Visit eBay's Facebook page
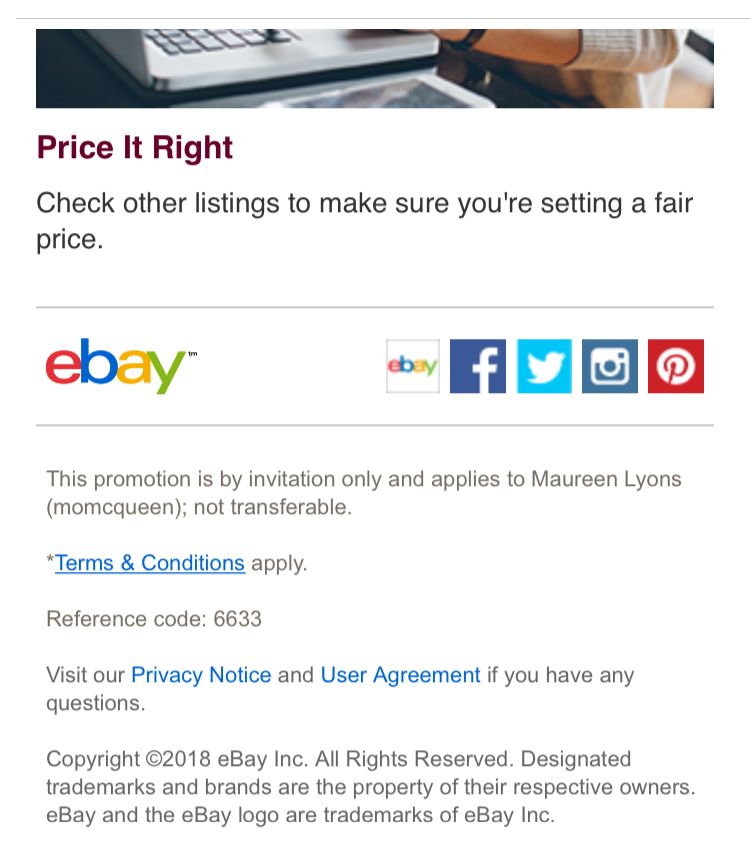 click(x=478, y=366)
